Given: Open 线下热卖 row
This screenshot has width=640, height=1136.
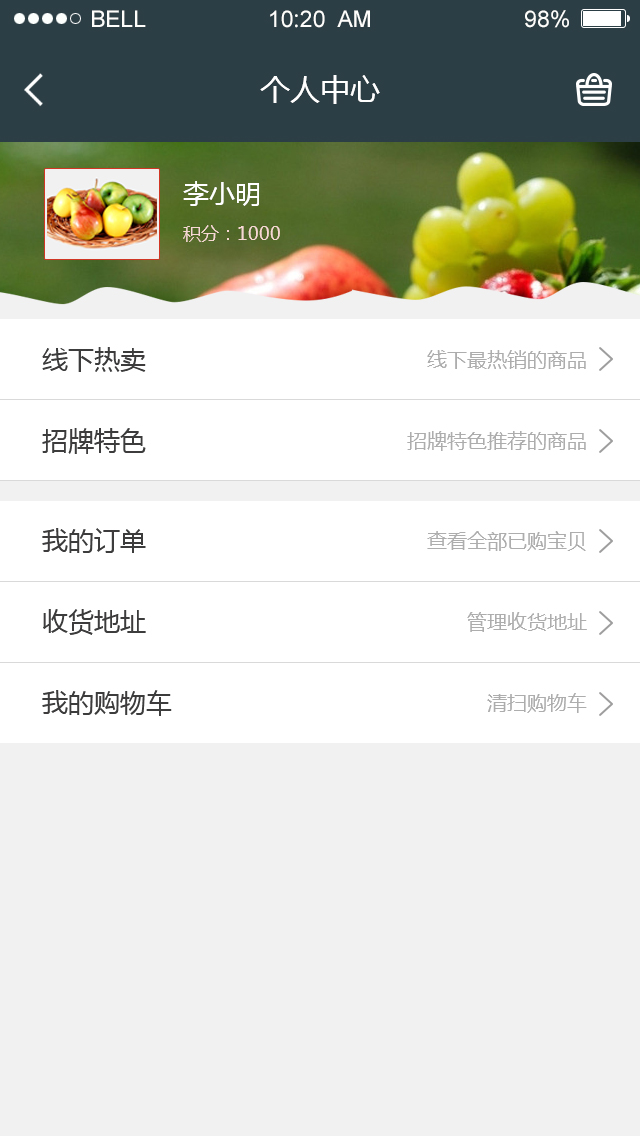Looking at the screenshot, I should point(320,360).
